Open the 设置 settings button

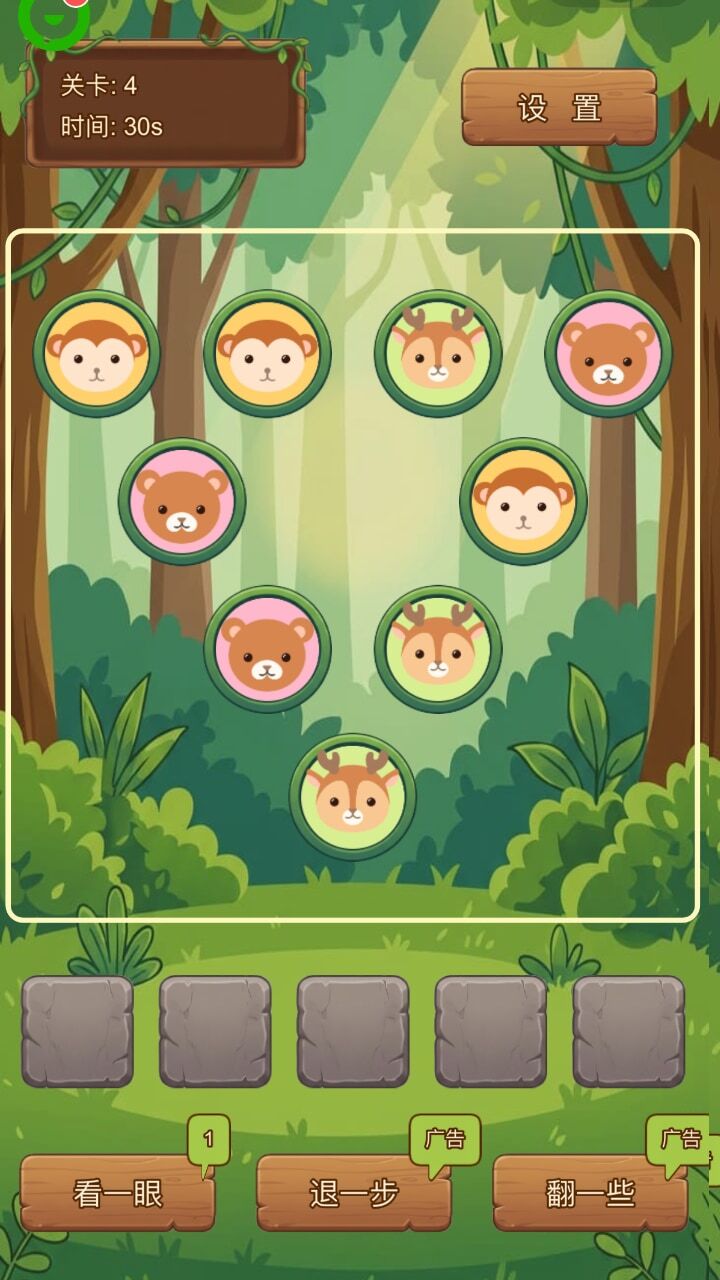[x=559, y=107]
